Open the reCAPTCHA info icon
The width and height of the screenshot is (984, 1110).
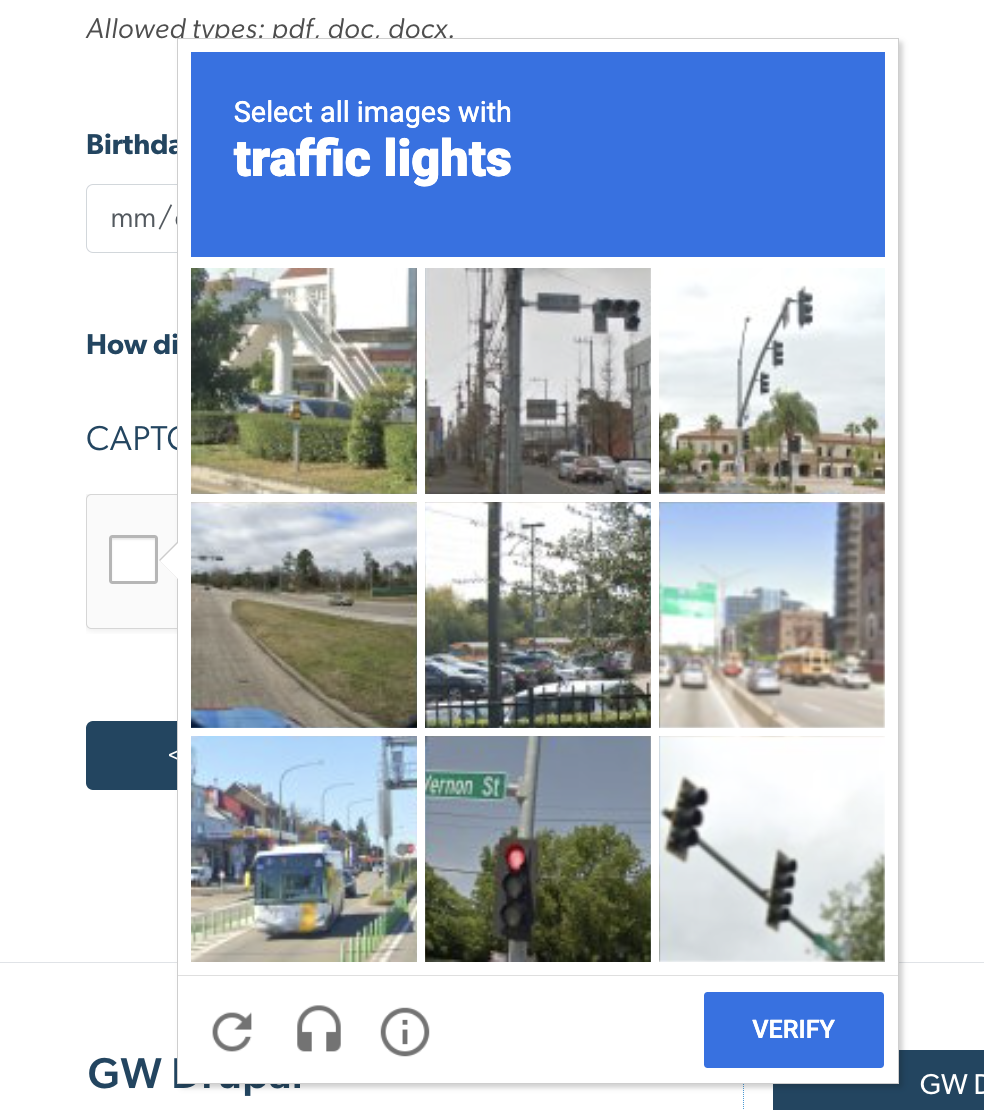405,1031
